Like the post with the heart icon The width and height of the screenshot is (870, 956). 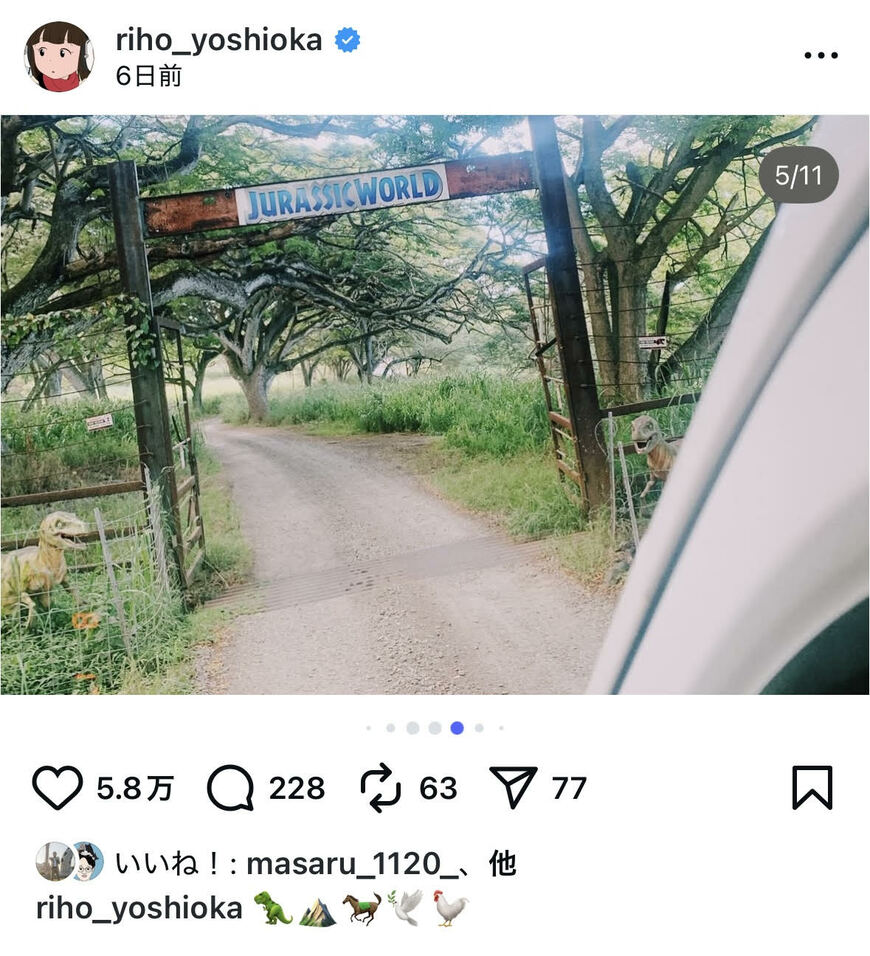[60, 788]
